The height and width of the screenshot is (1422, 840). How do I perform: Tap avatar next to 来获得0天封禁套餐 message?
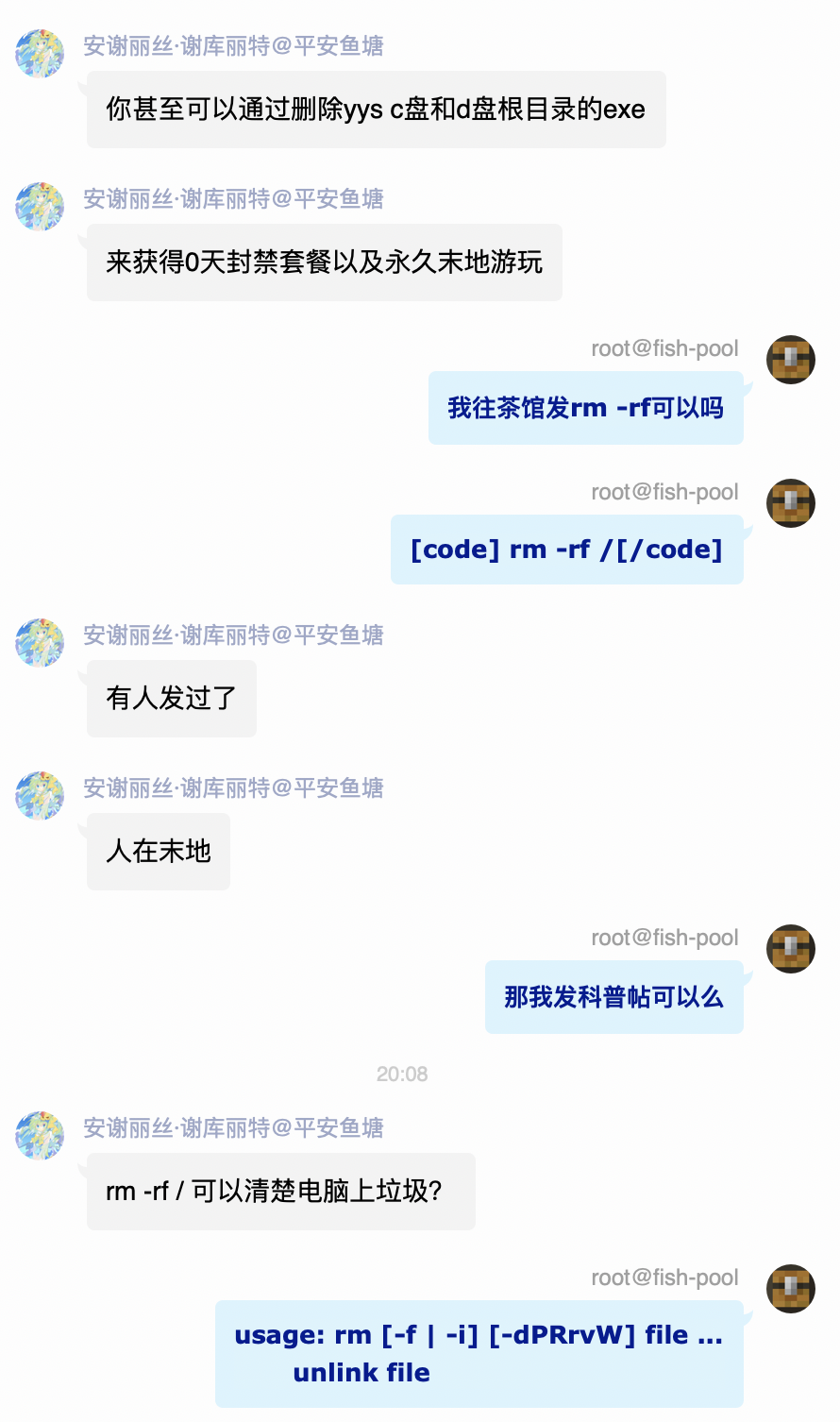click(x=40, y=207)
